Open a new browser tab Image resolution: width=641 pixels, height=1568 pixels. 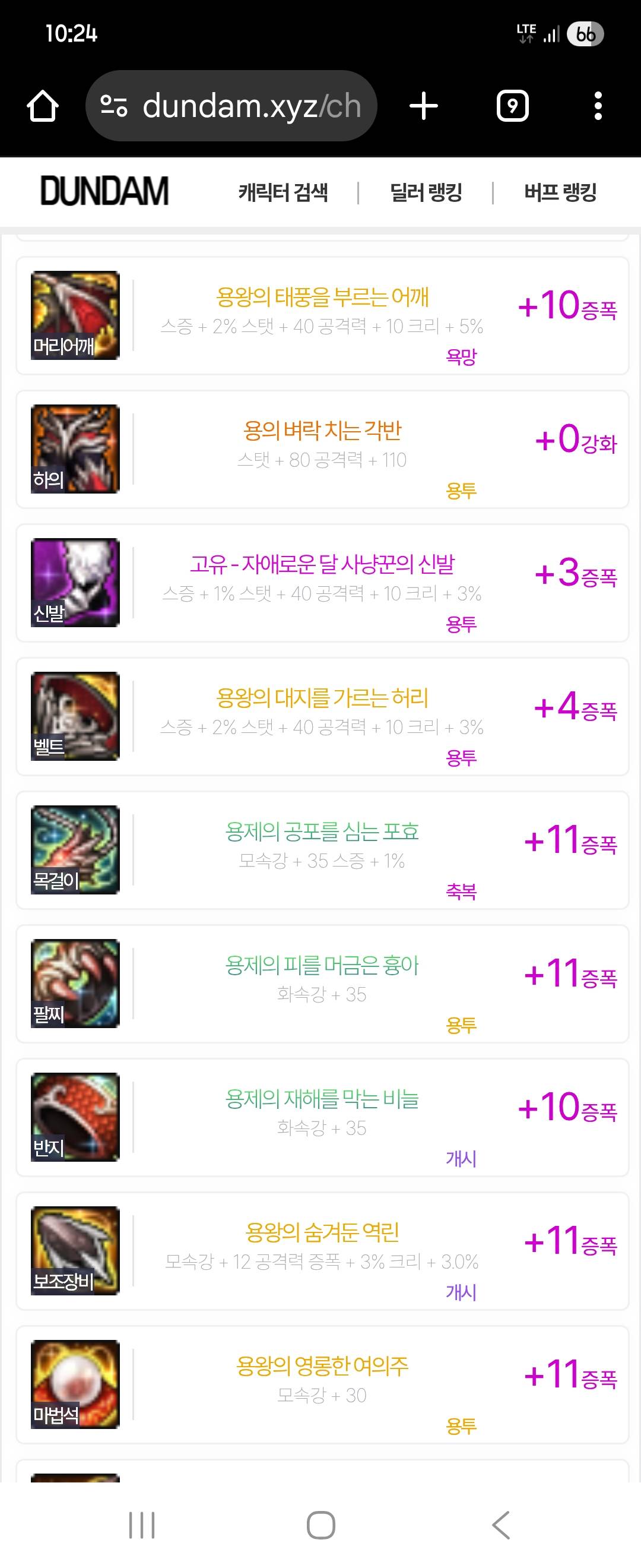(424, 106)
